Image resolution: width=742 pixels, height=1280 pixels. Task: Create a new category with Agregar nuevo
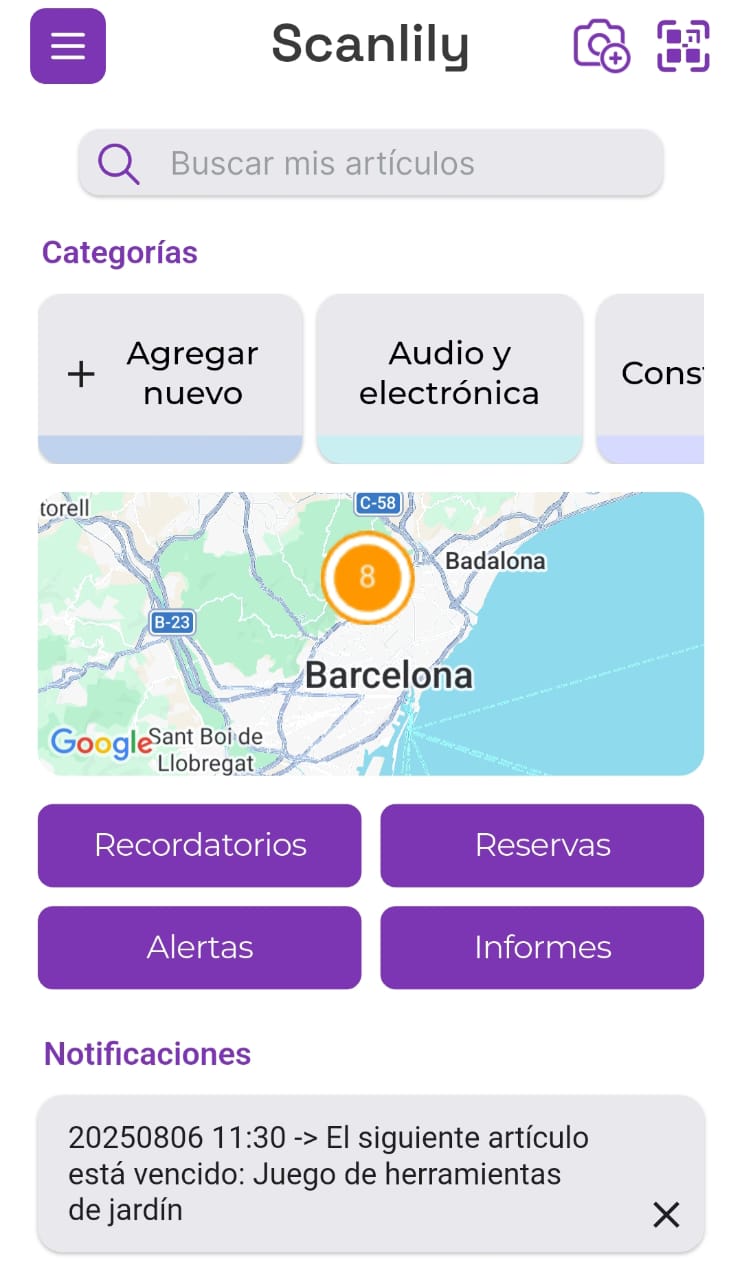[170, 373]
